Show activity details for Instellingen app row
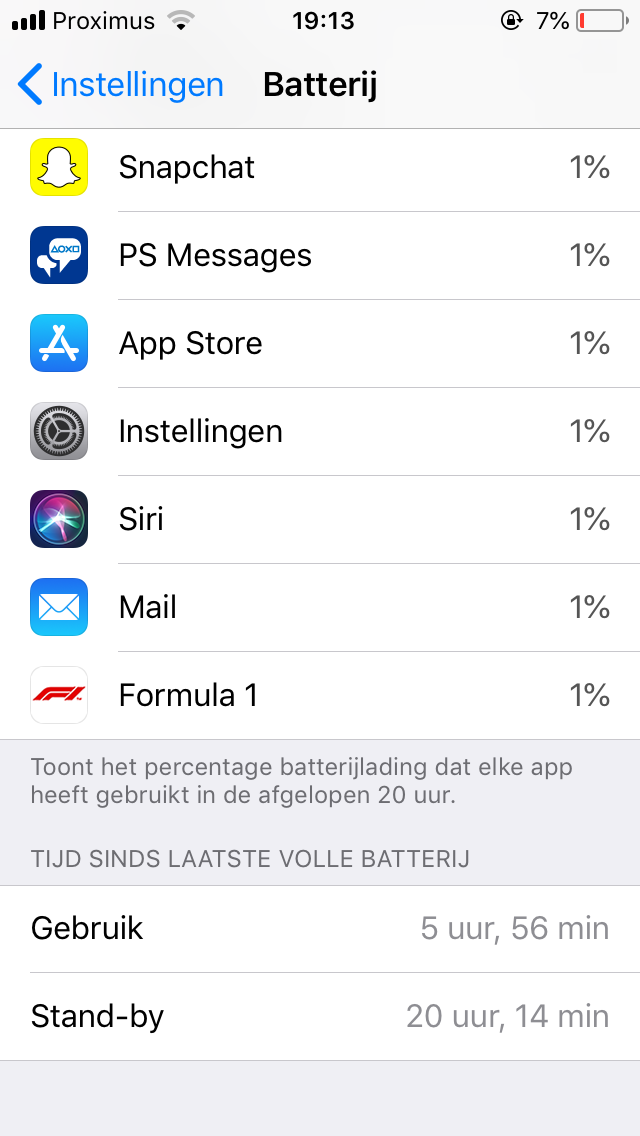Viewport: 640px width, 1136px height. click(x=320, y=431)
